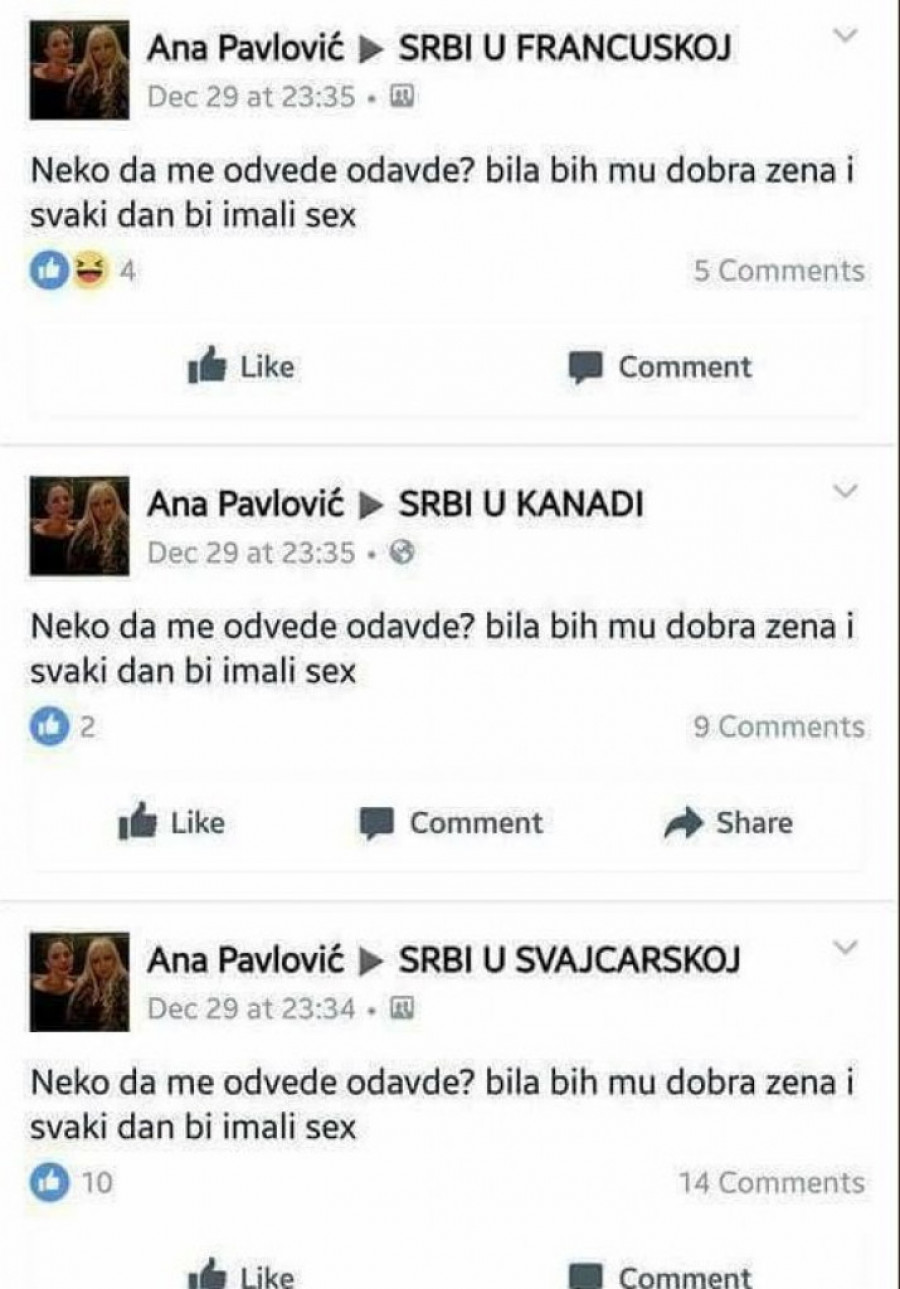
Task: Comment on the SRBI U FRANCUSKOJ post
Action: (x=660, y=368)
